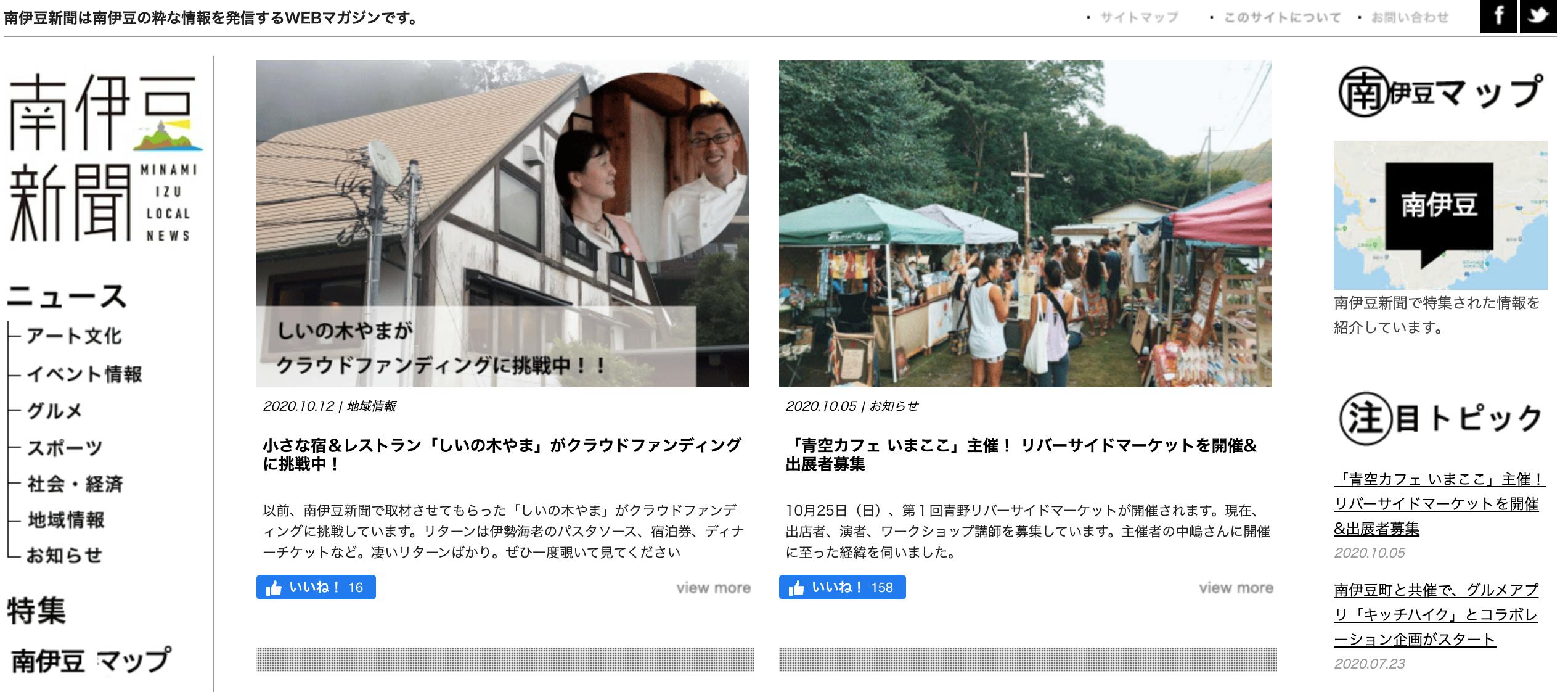1568x692 pixels.
Task: Open the しいの木やま crowdfunding article image
Action: (503, 224)
